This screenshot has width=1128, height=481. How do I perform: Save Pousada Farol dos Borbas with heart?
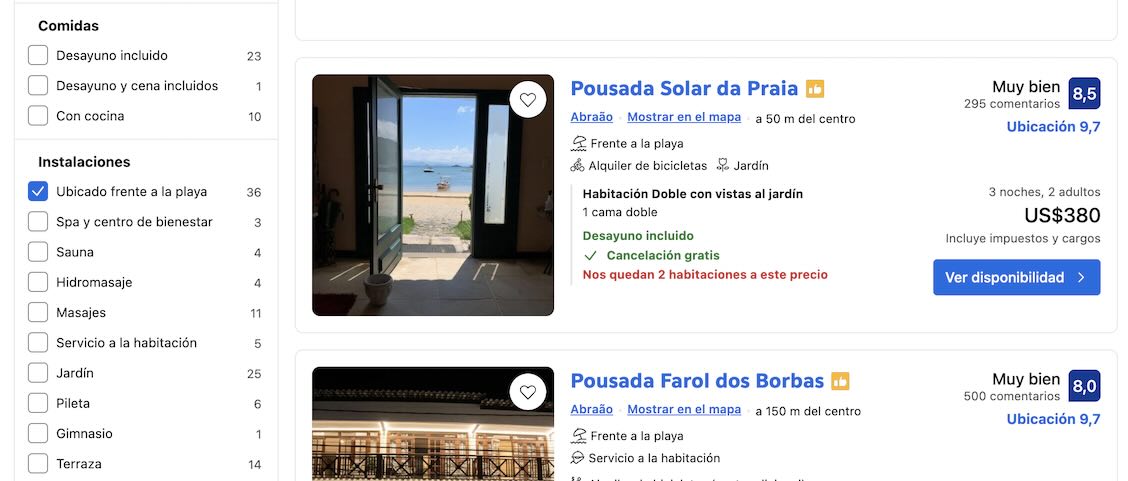(528, 392)
